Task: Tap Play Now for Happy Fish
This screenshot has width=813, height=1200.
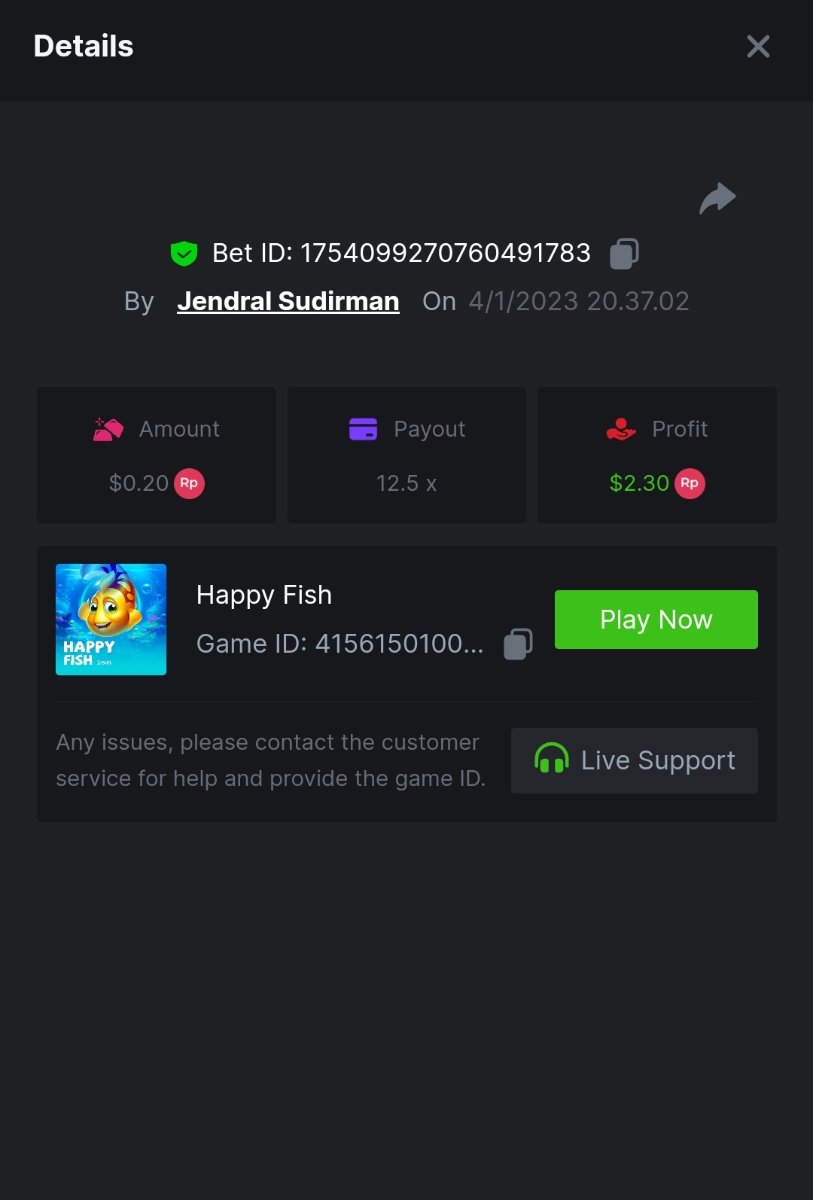Action: click(x=656, y=620)
